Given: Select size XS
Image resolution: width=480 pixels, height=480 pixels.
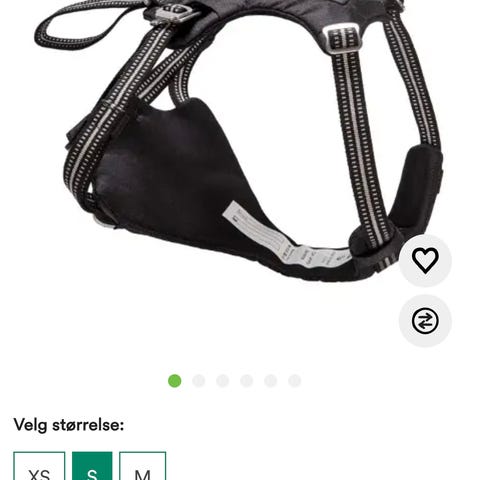Looking at the screenshot, I should click(x=39, y=466).
